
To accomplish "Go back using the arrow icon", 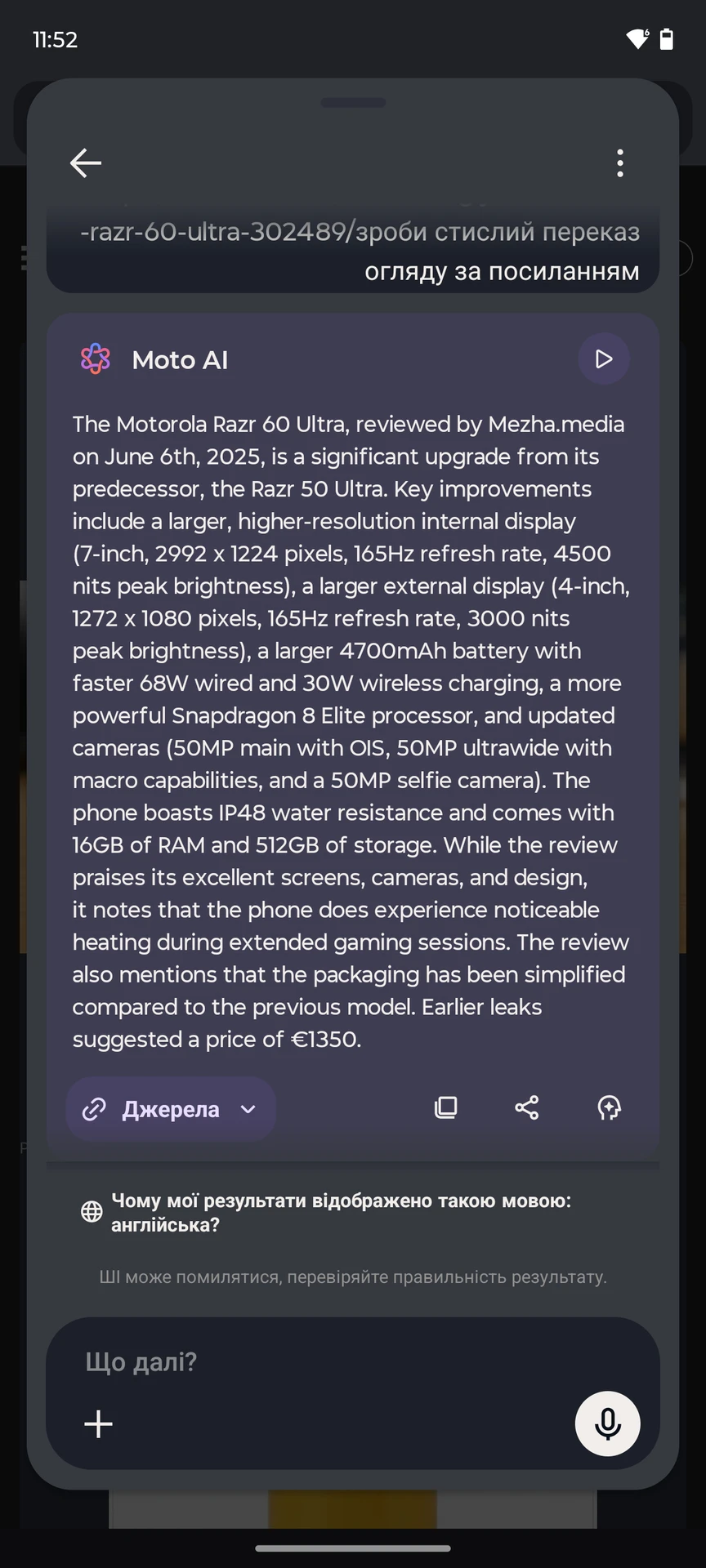I will pos(86,163).
